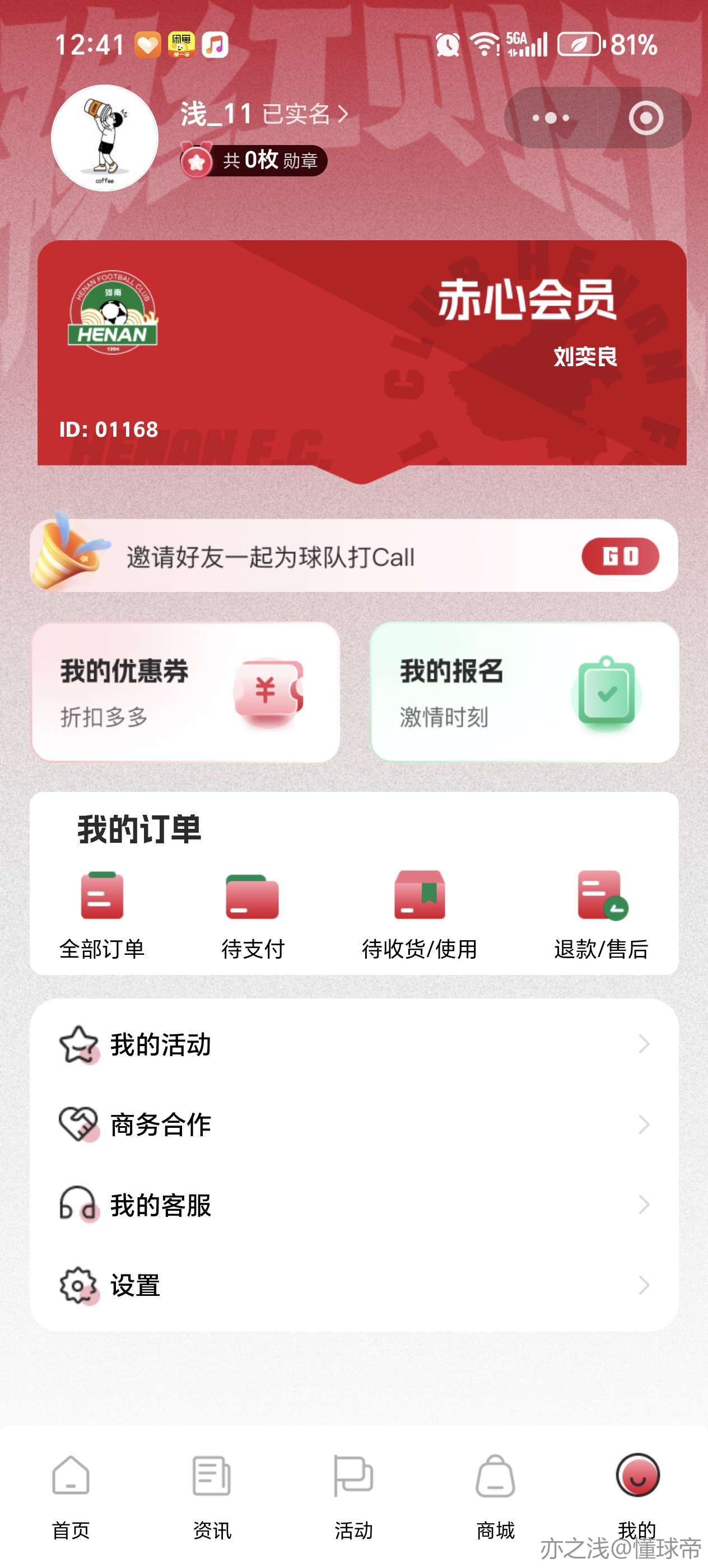
Task: Show 待支付 pending payment orders
Action: 253,914
